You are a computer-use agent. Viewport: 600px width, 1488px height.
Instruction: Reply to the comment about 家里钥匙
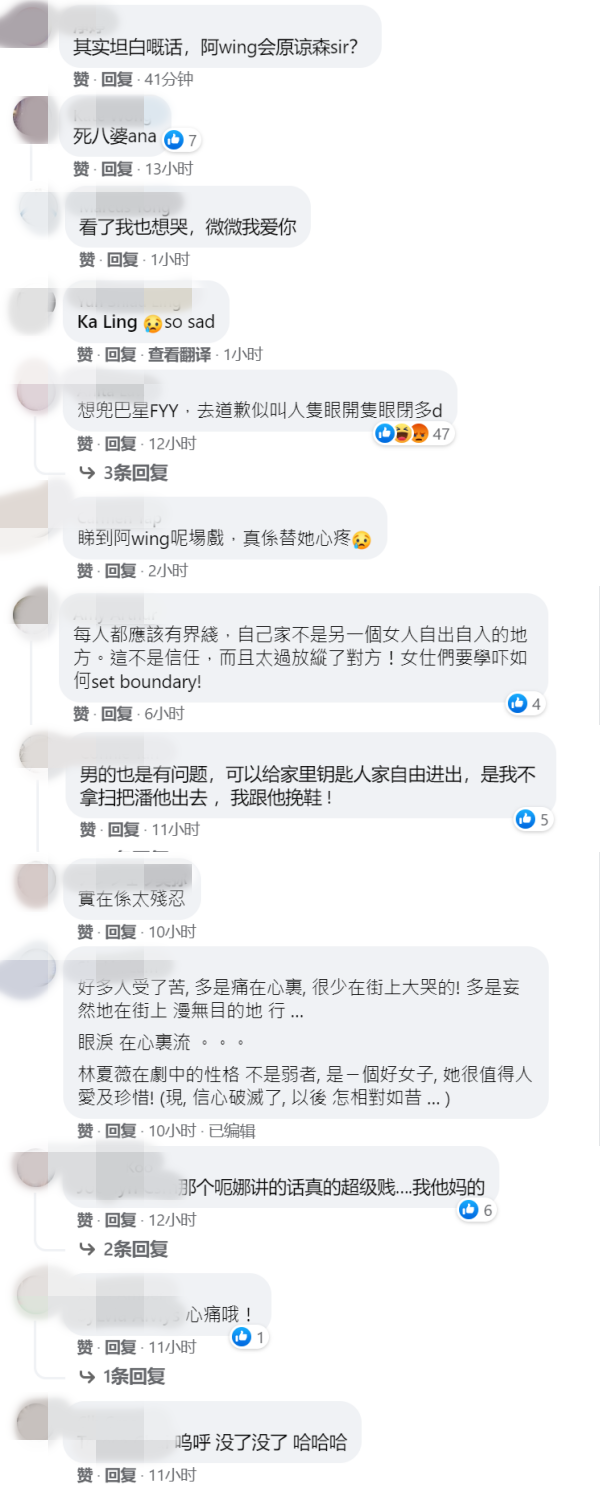pos(124,829)
